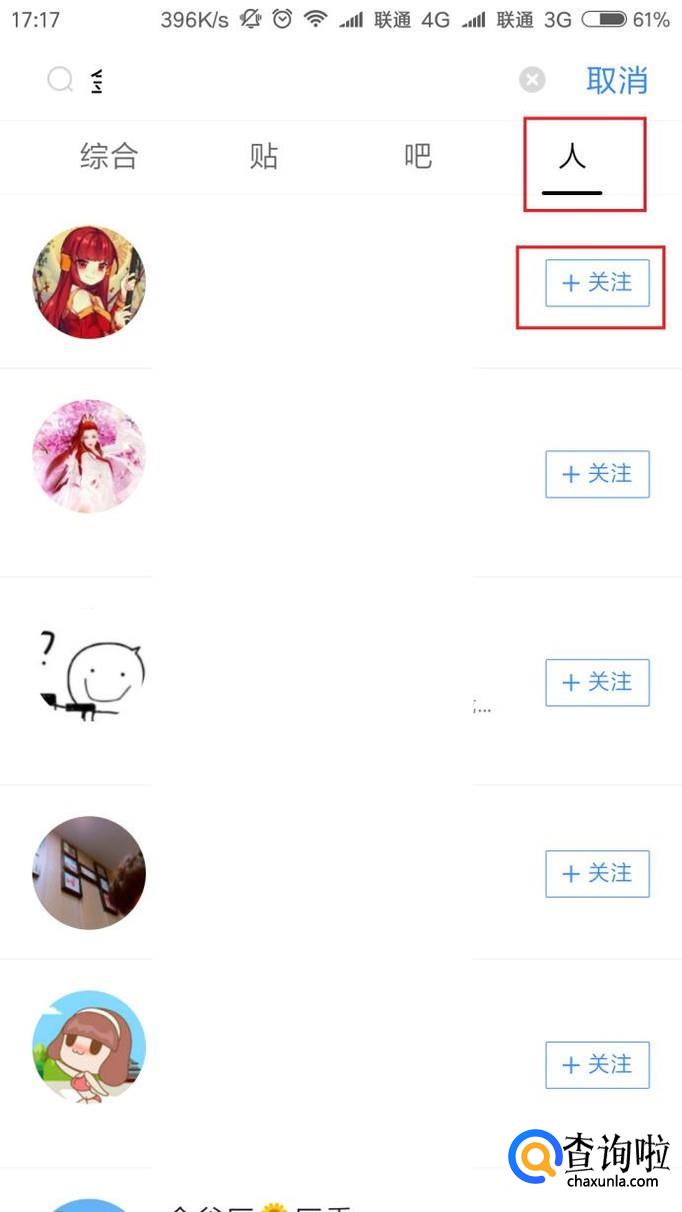The height and width of the screenshot is (1212, 682).
Task: Follow the user with the doodle question-mark avatar
Action: pos(597,682)
